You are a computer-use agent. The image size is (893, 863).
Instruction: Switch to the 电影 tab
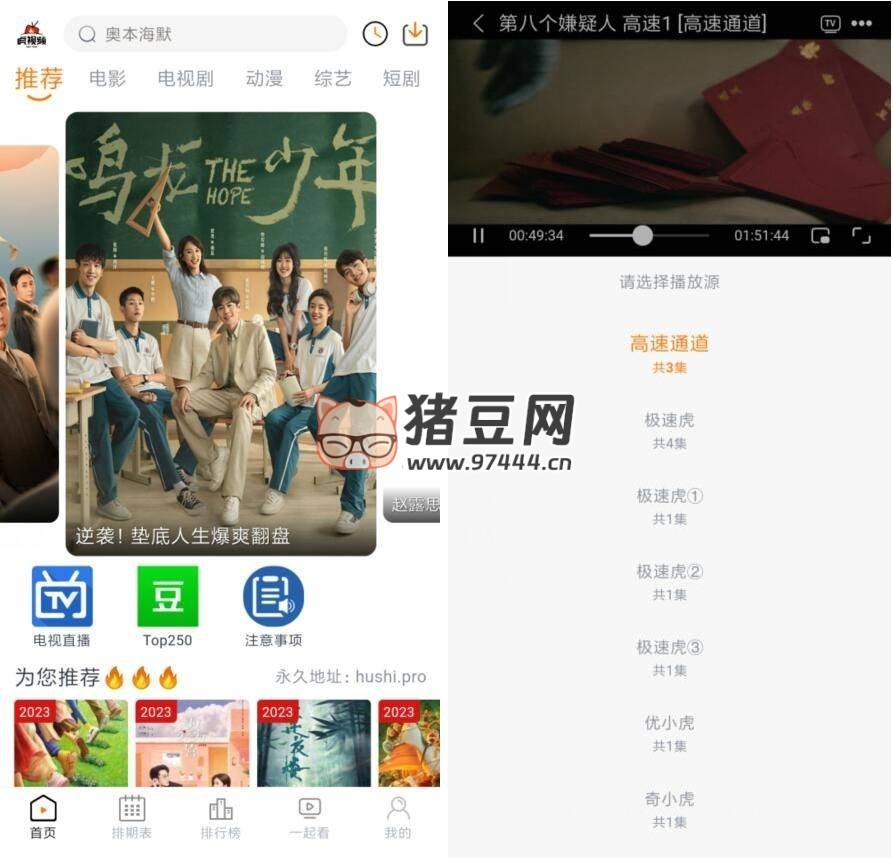[107, 78]
